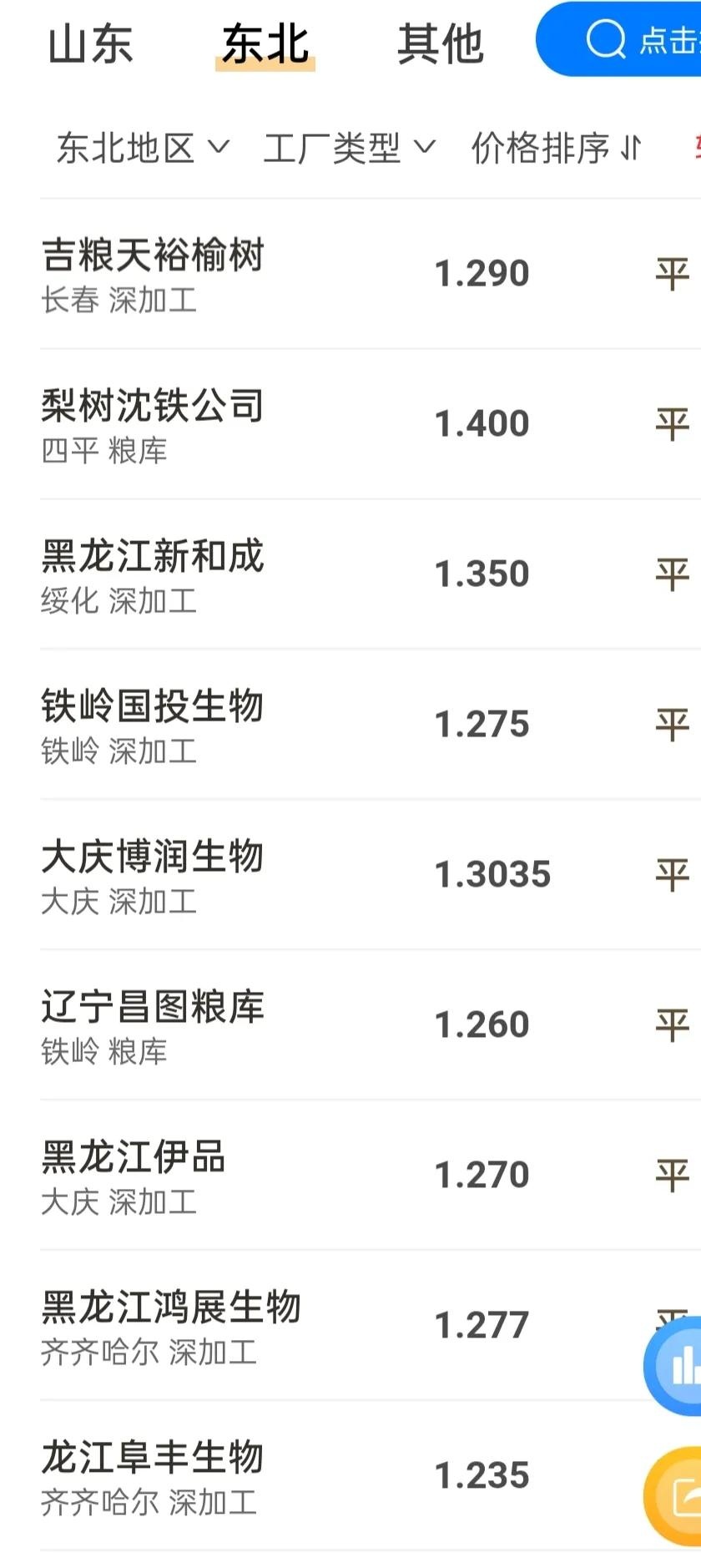The image size is (701, 1568).
Task: Switch to the 其他 tab
Action: pos(440,44)
